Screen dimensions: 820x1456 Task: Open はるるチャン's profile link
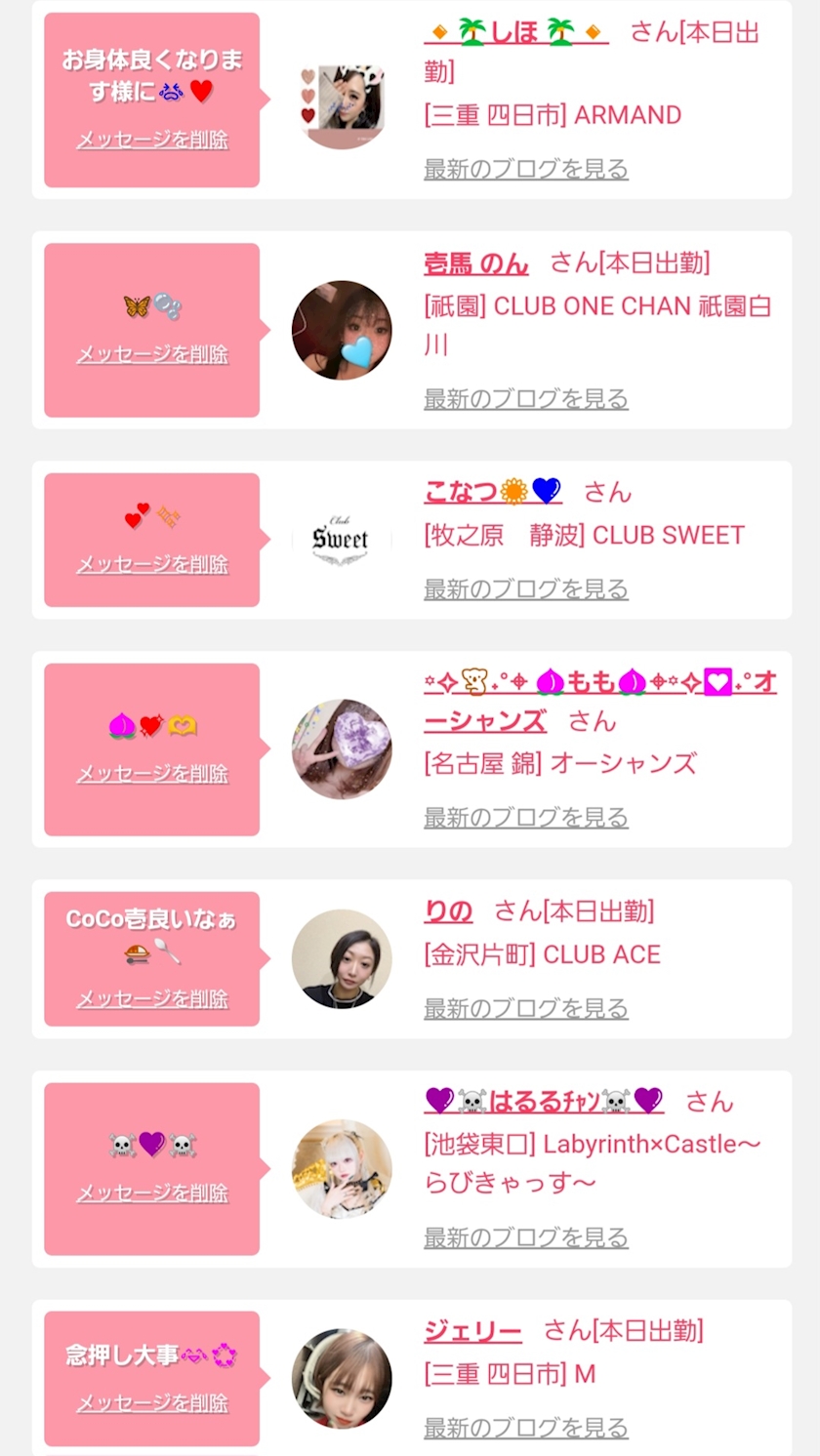click(544, 1101)
